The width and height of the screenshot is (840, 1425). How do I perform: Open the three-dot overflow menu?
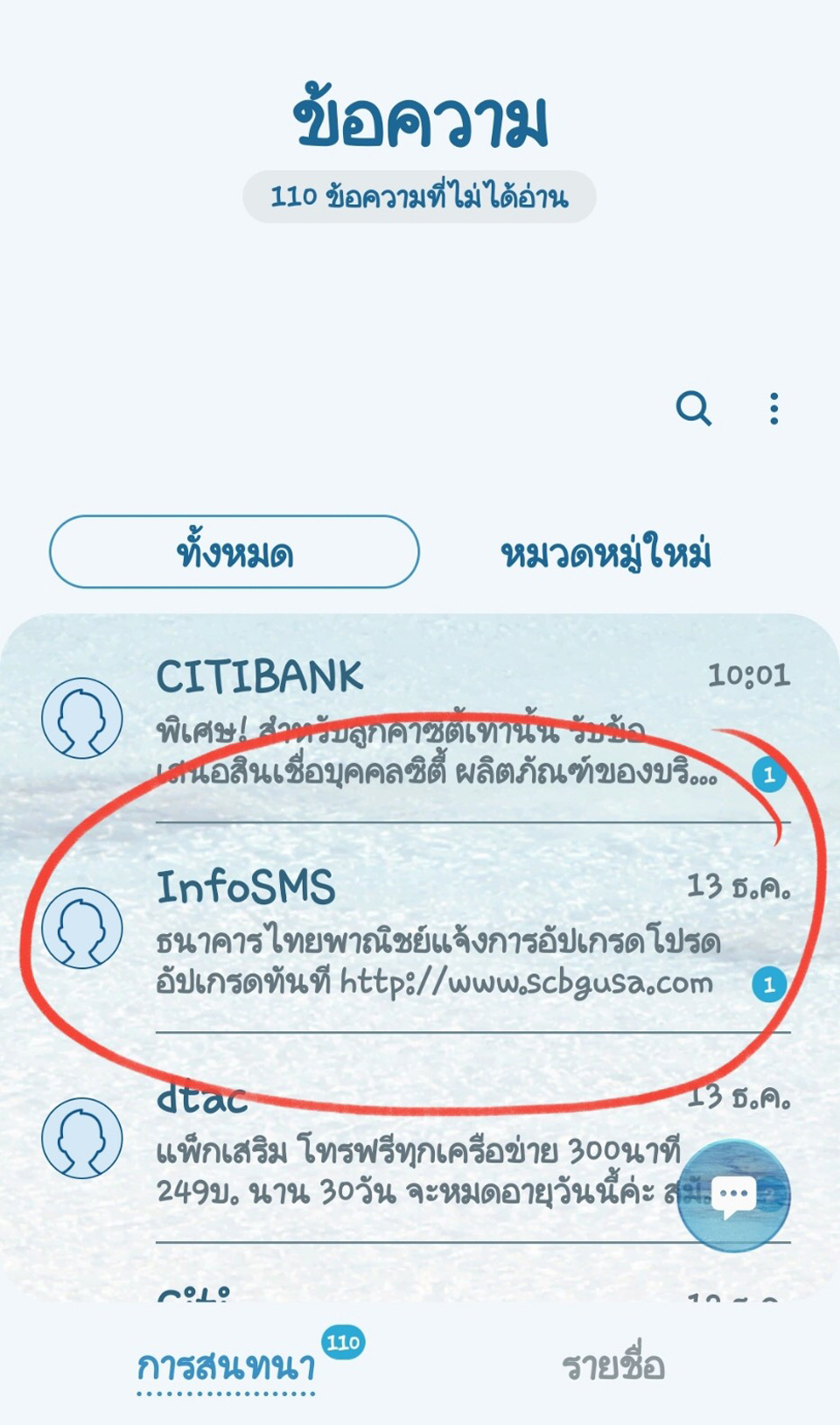click(x=773, y=408)
